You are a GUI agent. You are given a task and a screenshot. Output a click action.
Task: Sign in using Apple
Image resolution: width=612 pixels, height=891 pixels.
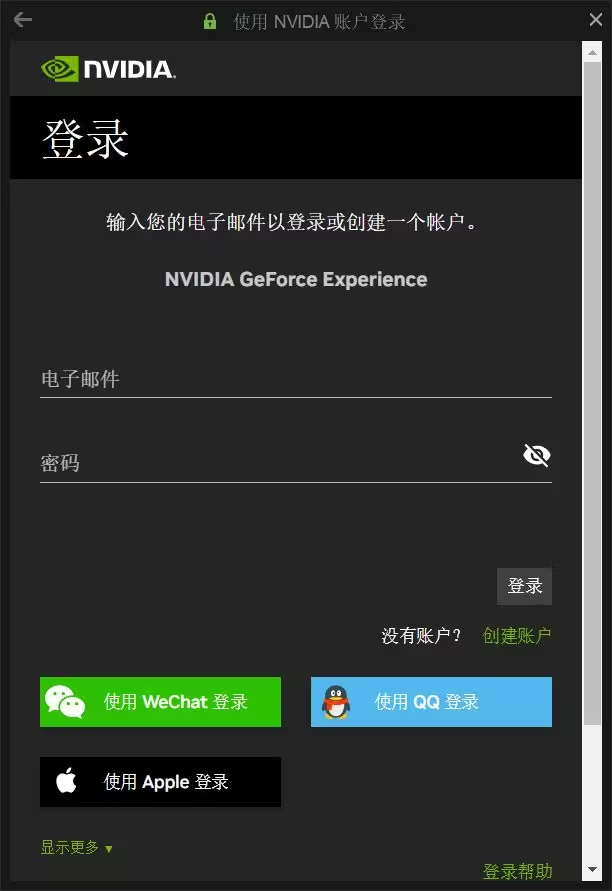[x=160, y=782]
